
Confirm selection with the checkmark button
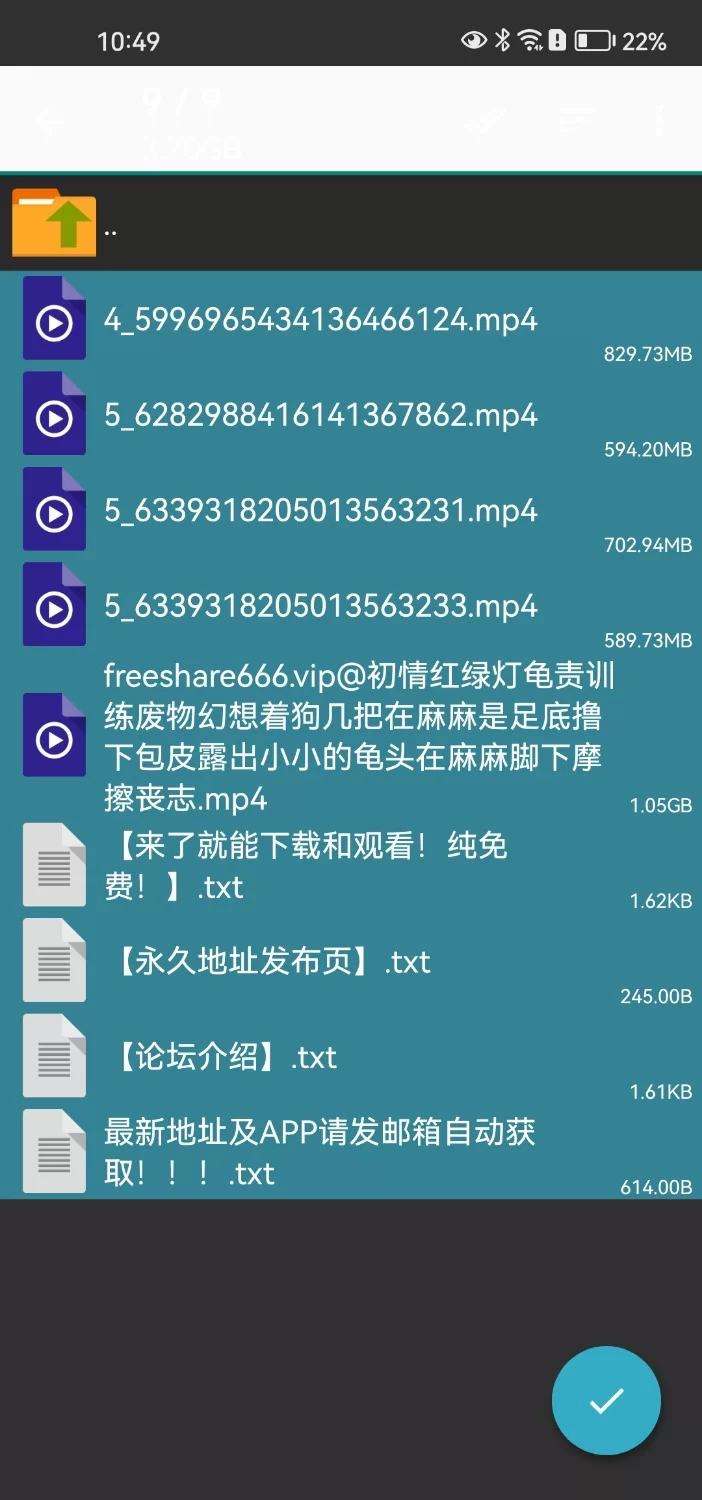tap(606, 1401)
